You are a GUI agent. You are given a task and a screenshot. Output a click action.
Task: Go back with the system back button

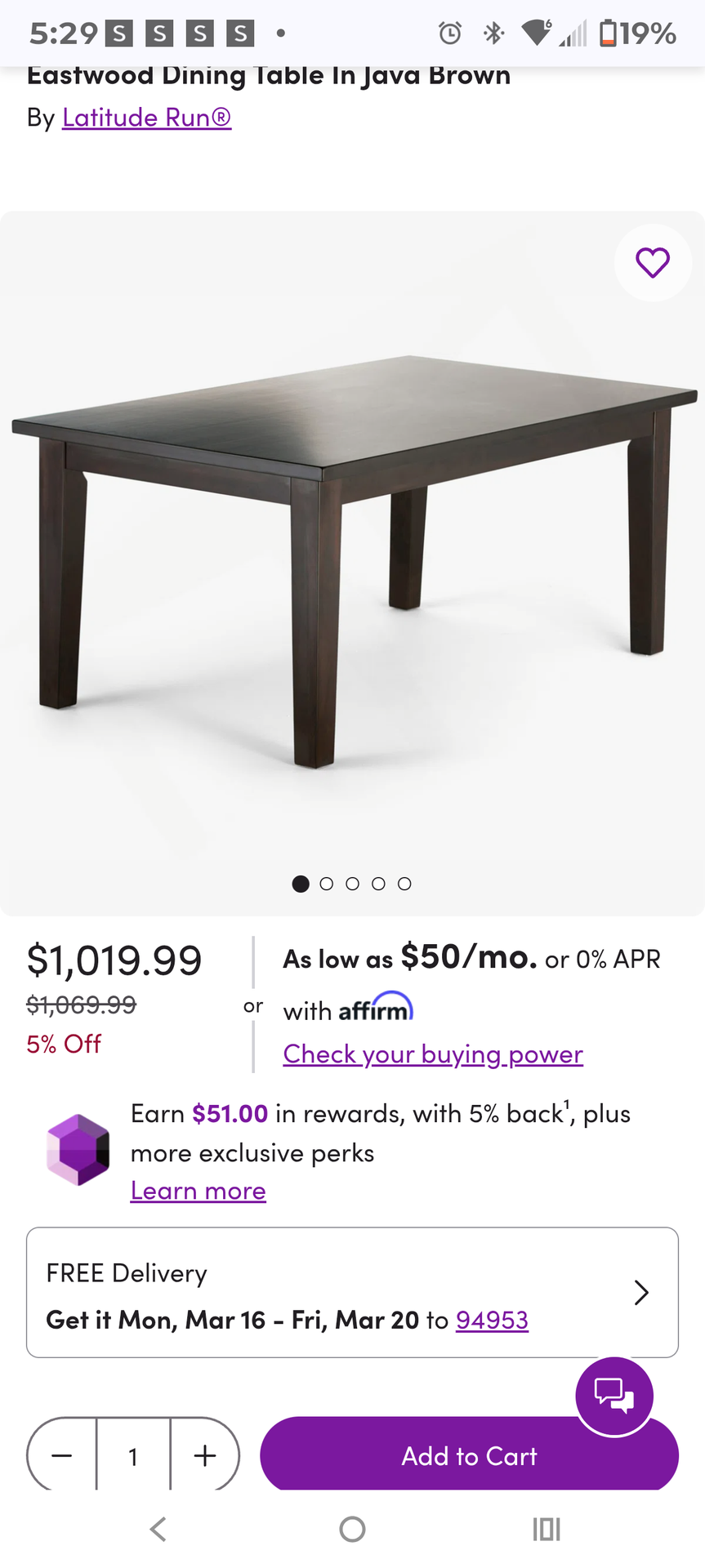[x=158, y=1529]
